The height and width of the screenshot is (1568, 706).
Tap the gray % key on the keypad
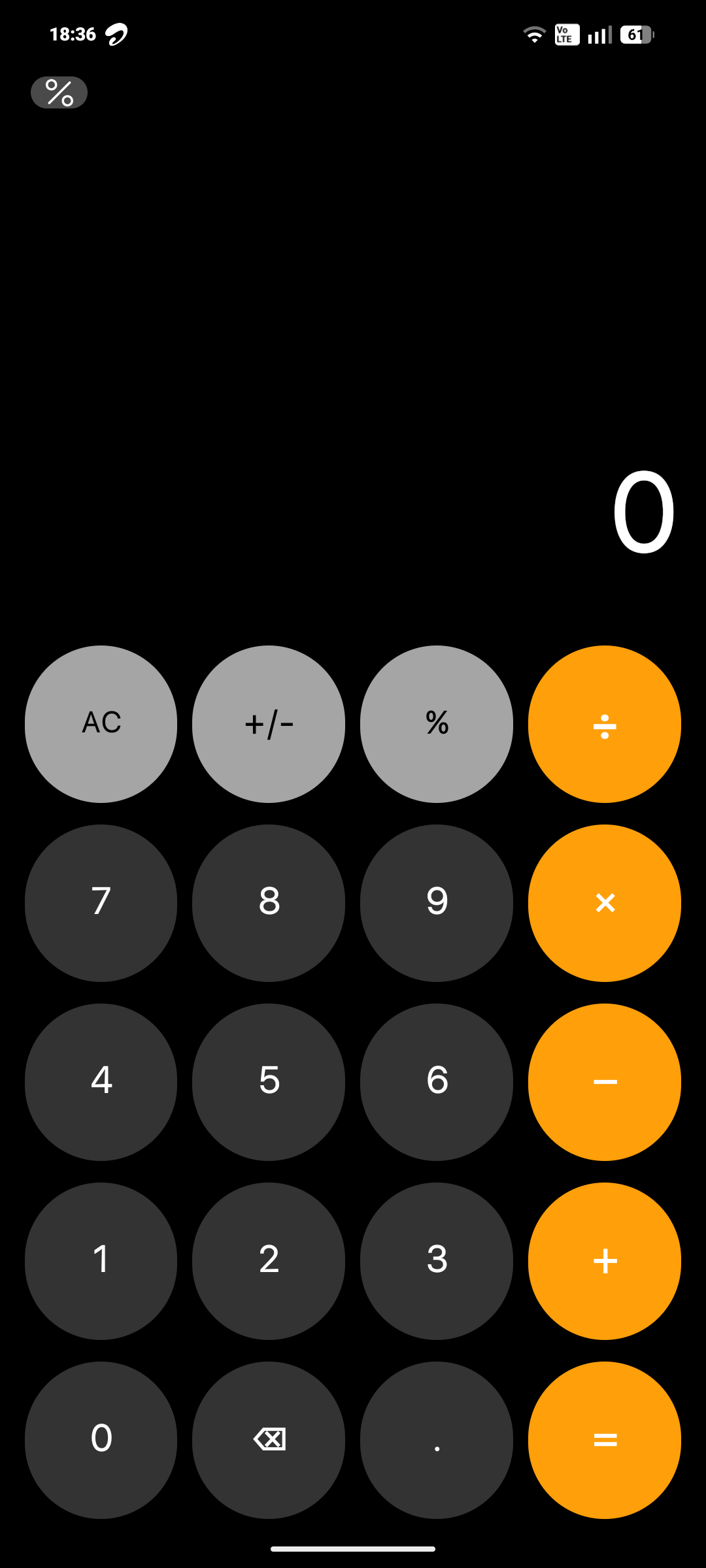click(437, 724)
